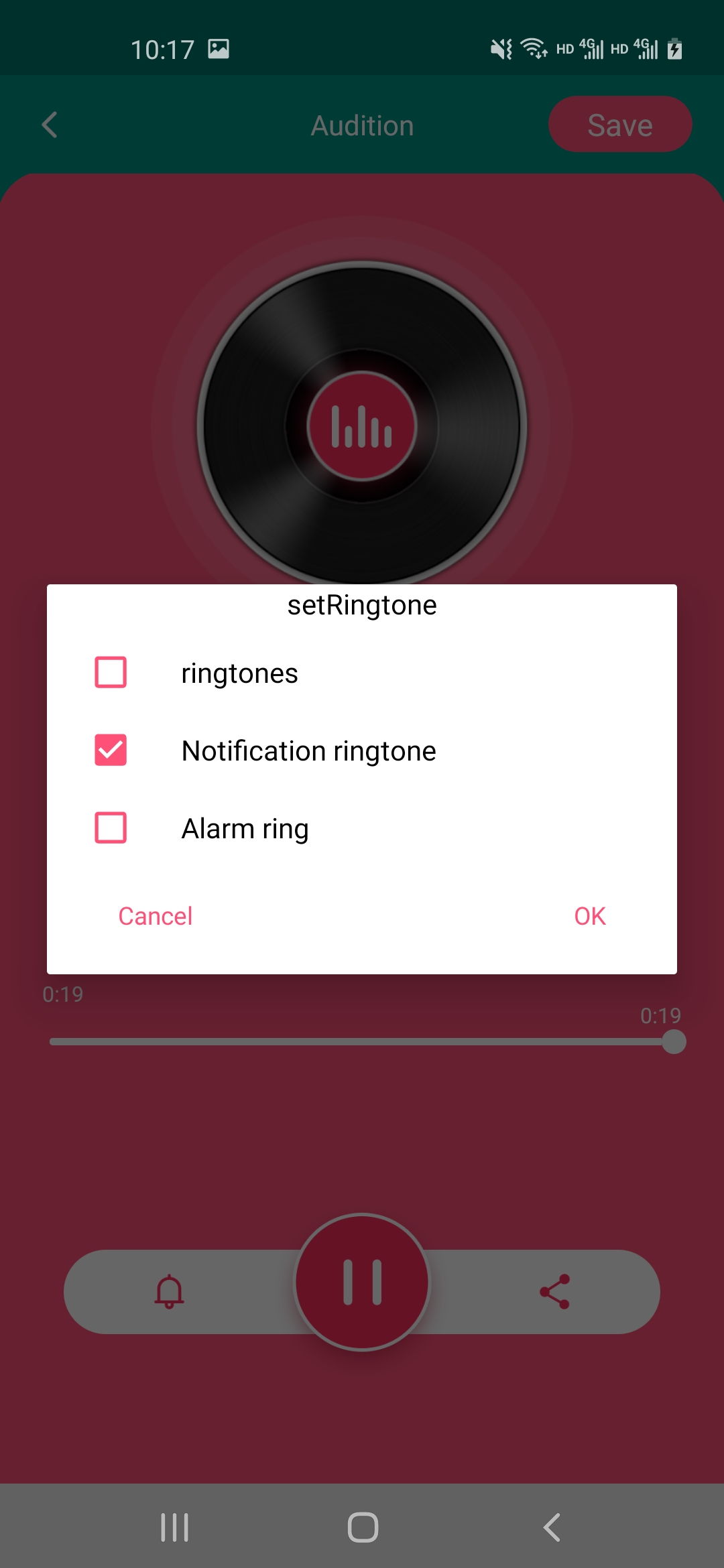Go back using the header arrow
This screenshot has height=1568, width=724.
point(50,125)
